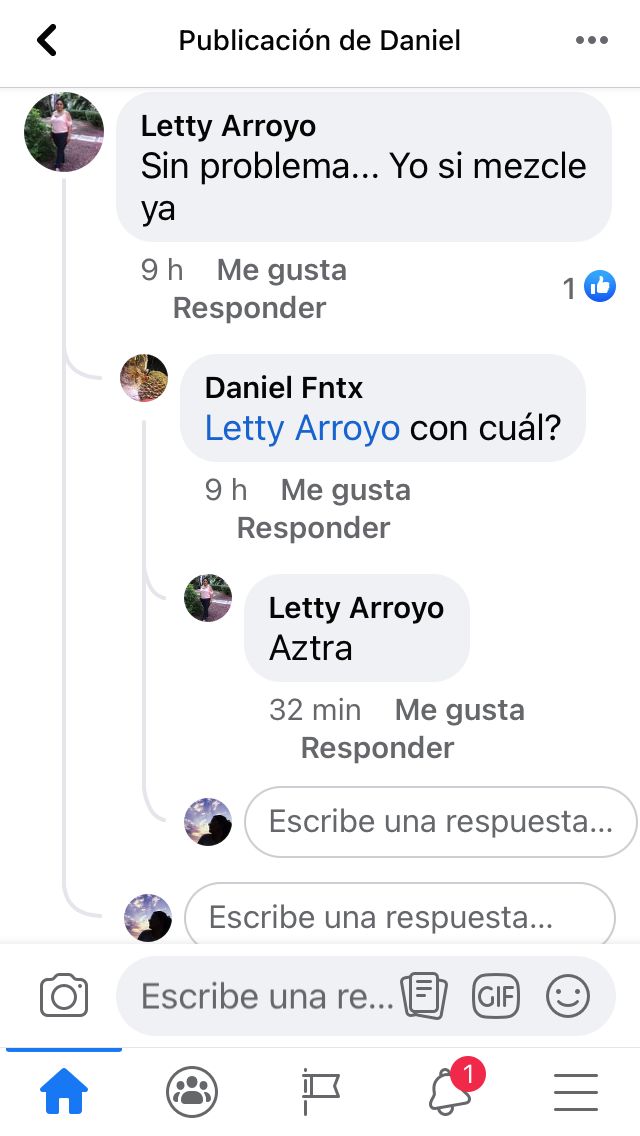Image resolution: width=640 pixels, height=1136 pixels.
Task: Reply to Letty Arroyo's 'Sin problema' comment
Action: (x=250, y=308)
